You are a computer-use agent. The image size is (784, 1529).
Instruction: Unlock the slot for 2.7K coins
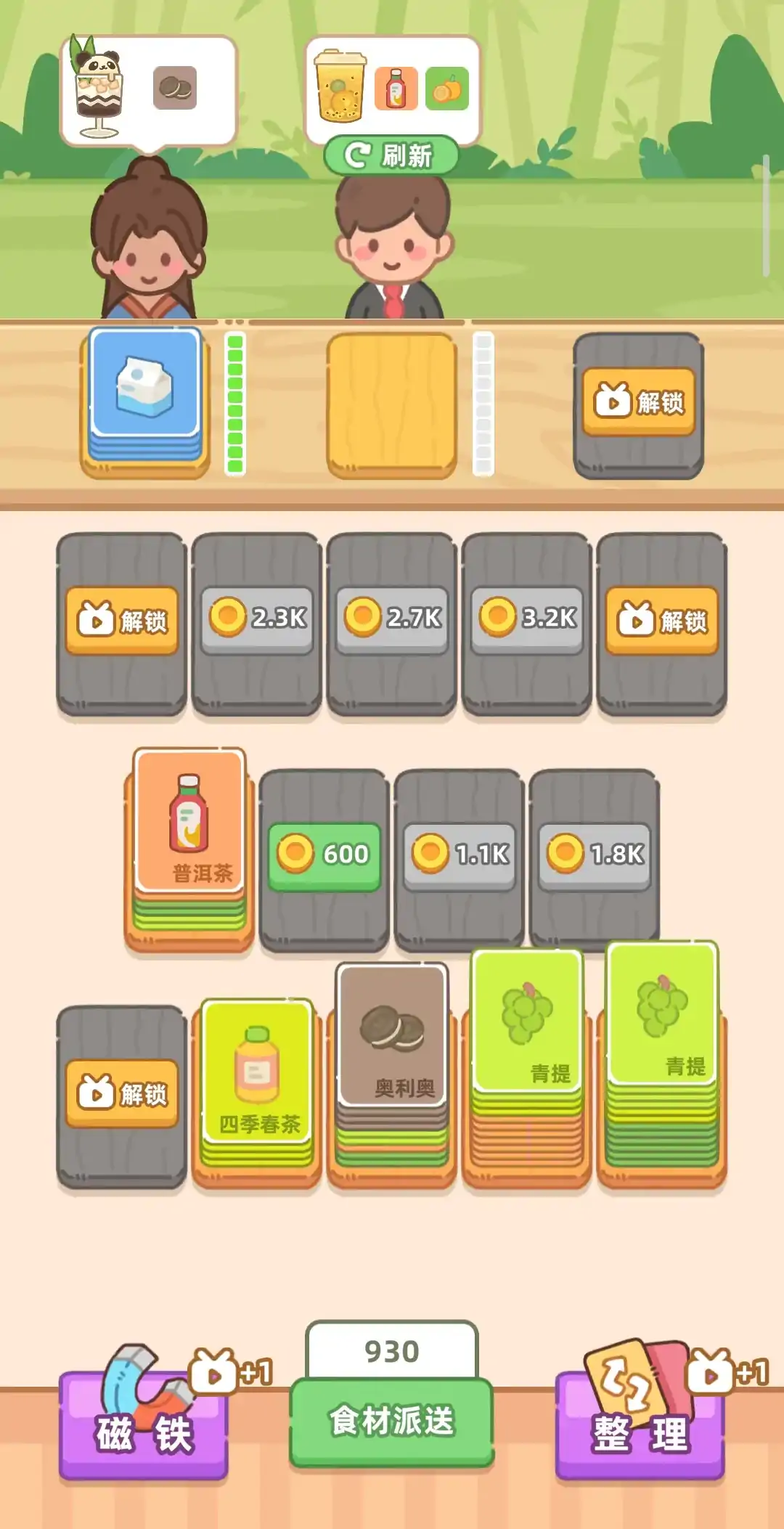(x=392, y=619)
